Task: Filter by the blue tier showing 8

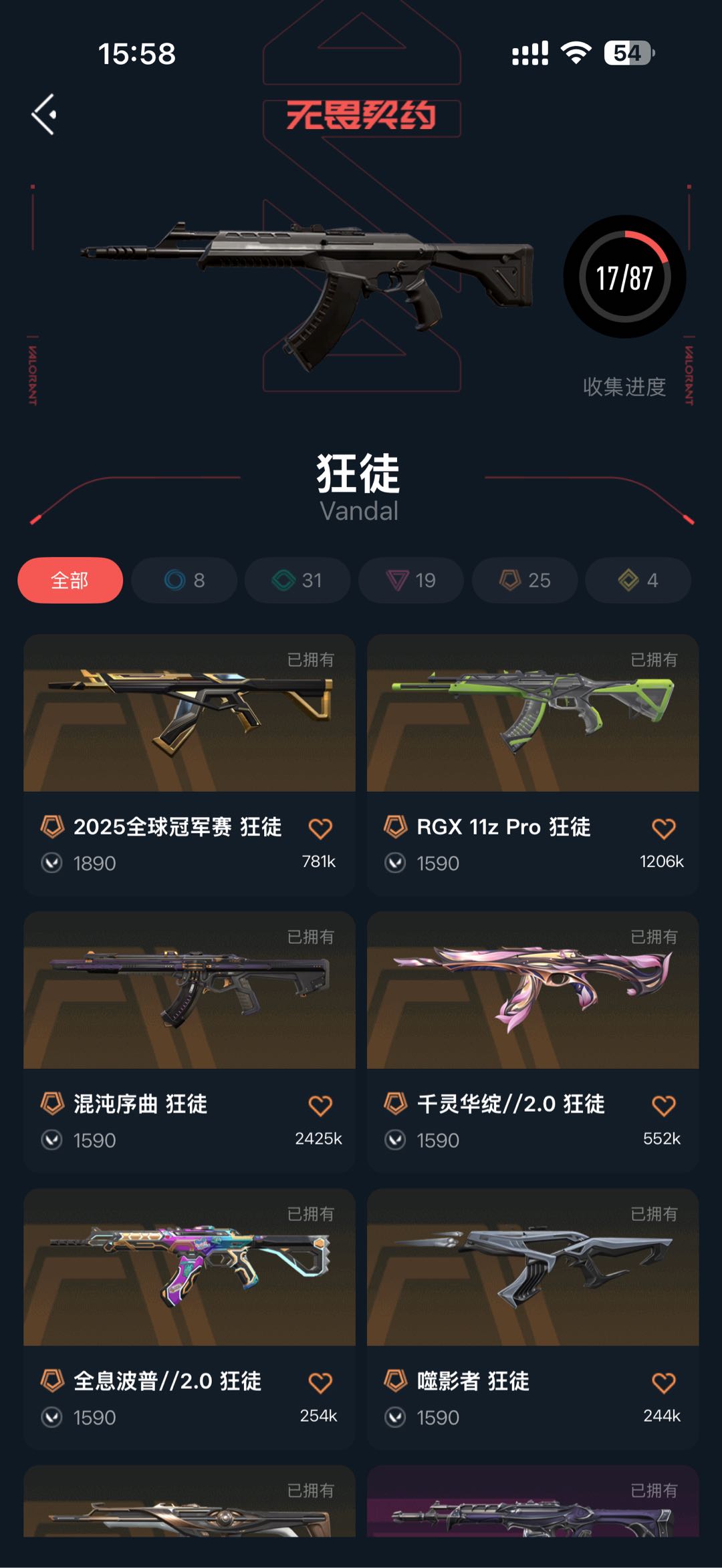Action: (x=185, y=580)
